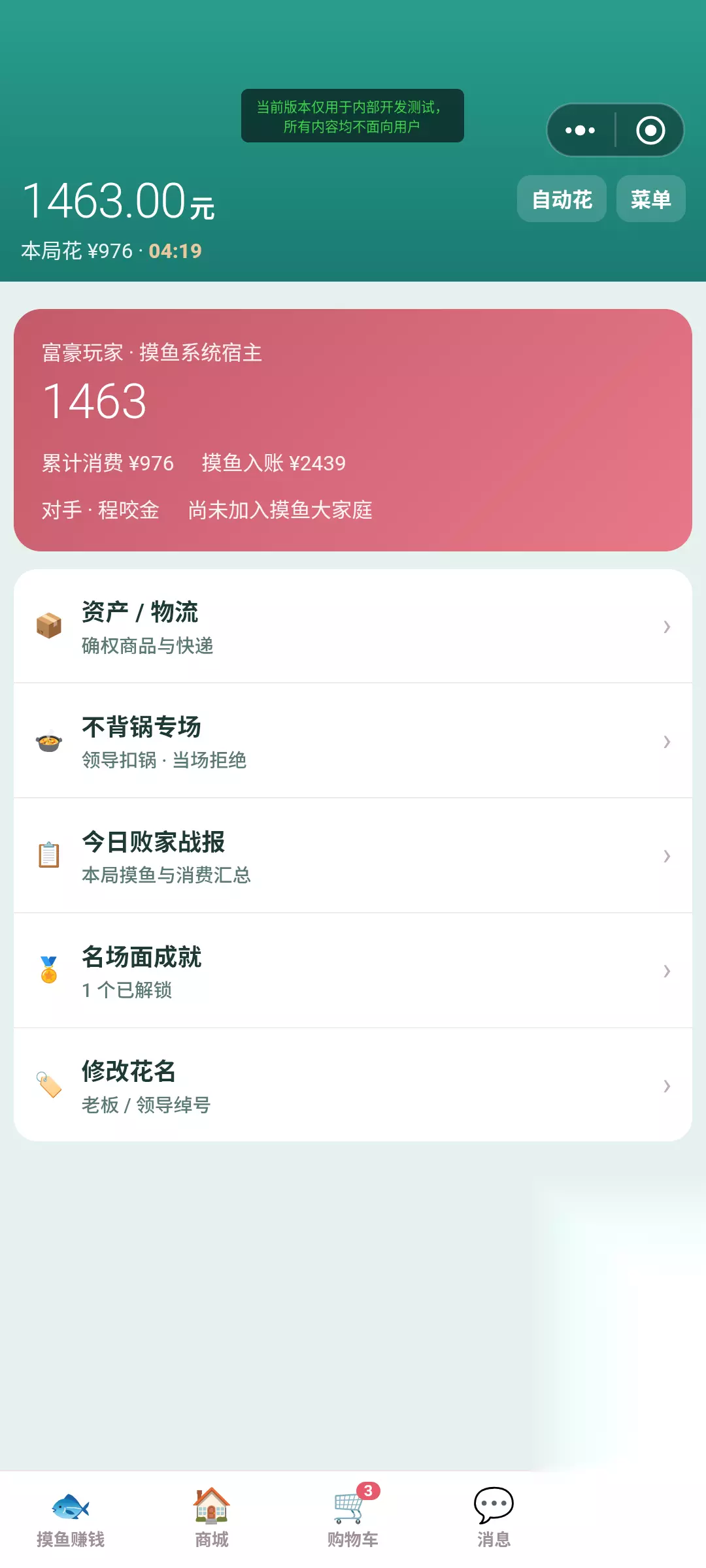Viewport: 706px width, 1568px height.
Task: Tap the 自动花 button
Action: (562, 199)
